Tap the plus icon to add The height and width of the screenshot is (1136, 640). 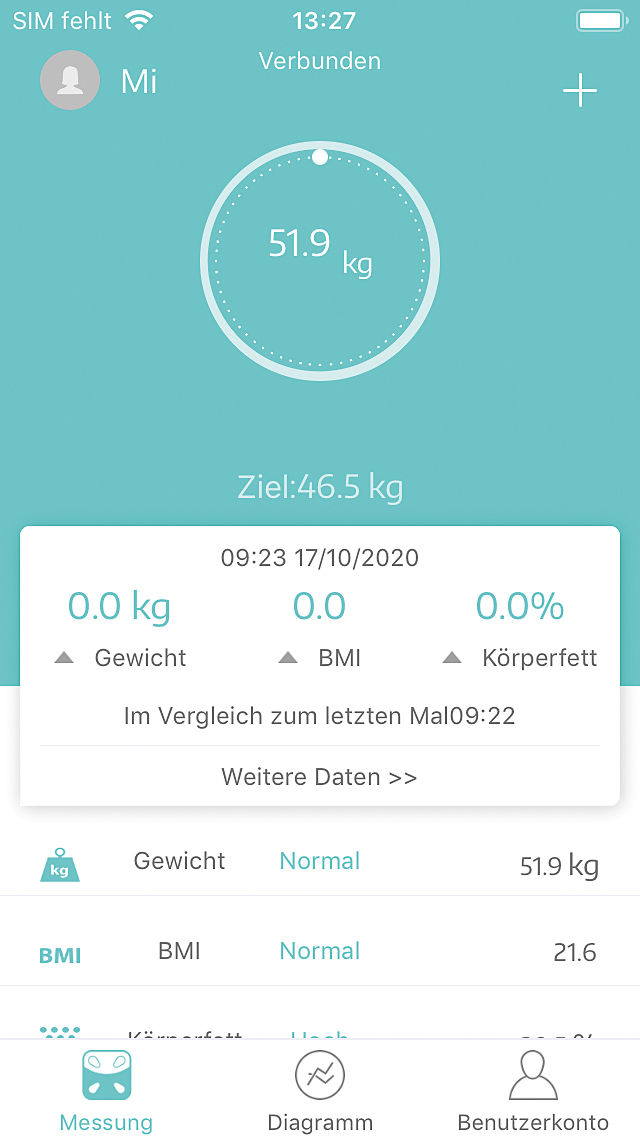pos(580,91)
